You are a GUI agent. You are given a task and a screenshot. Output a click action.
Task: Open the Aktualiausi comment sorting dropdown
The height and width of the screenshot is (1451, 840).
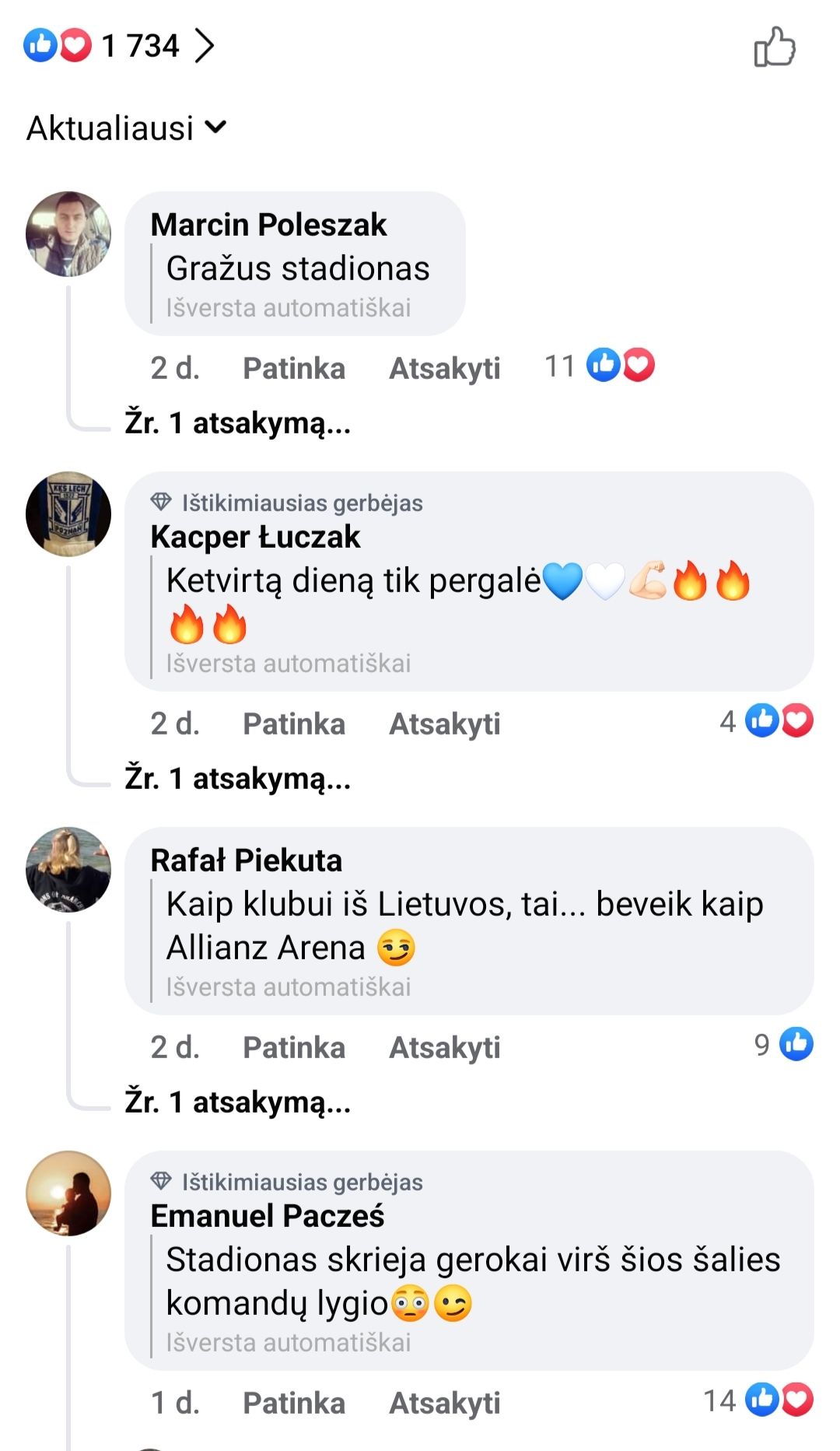(x=127, y=128)
